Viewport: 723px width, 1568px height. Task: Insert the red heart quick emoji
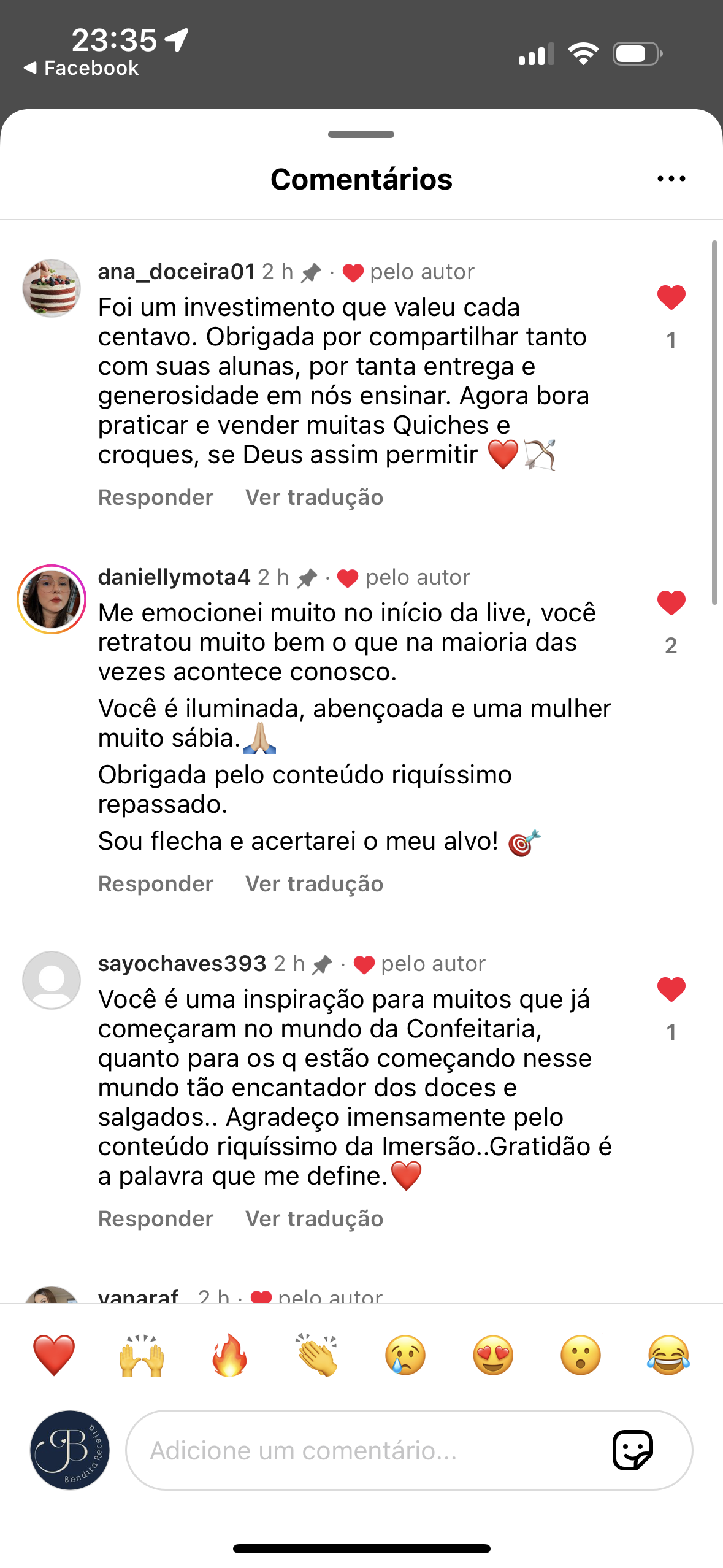(54, 1355)
